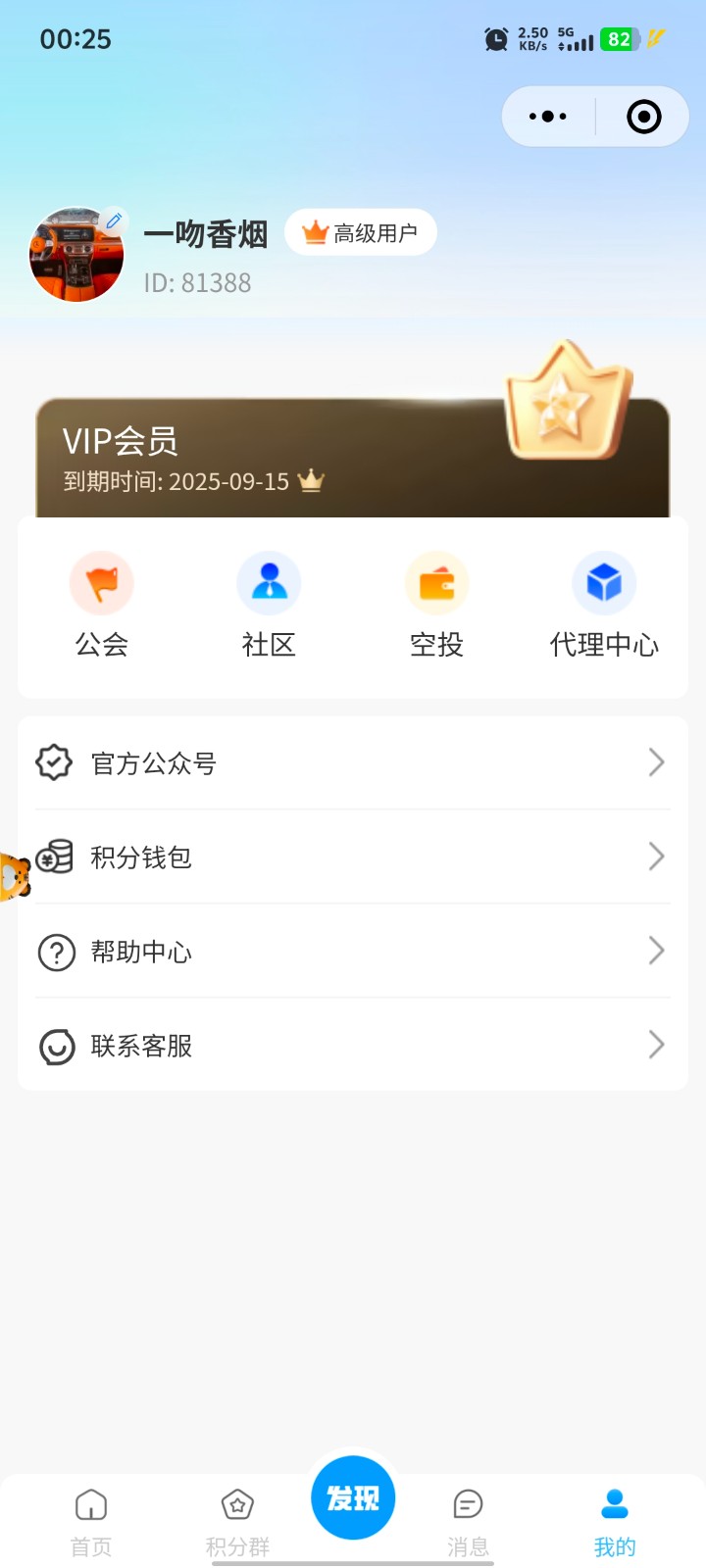The image size is (706, 1568).
Task: Expand the 官方公众号 row chevron
Action: pyautogui.click(x=656, y=762)
